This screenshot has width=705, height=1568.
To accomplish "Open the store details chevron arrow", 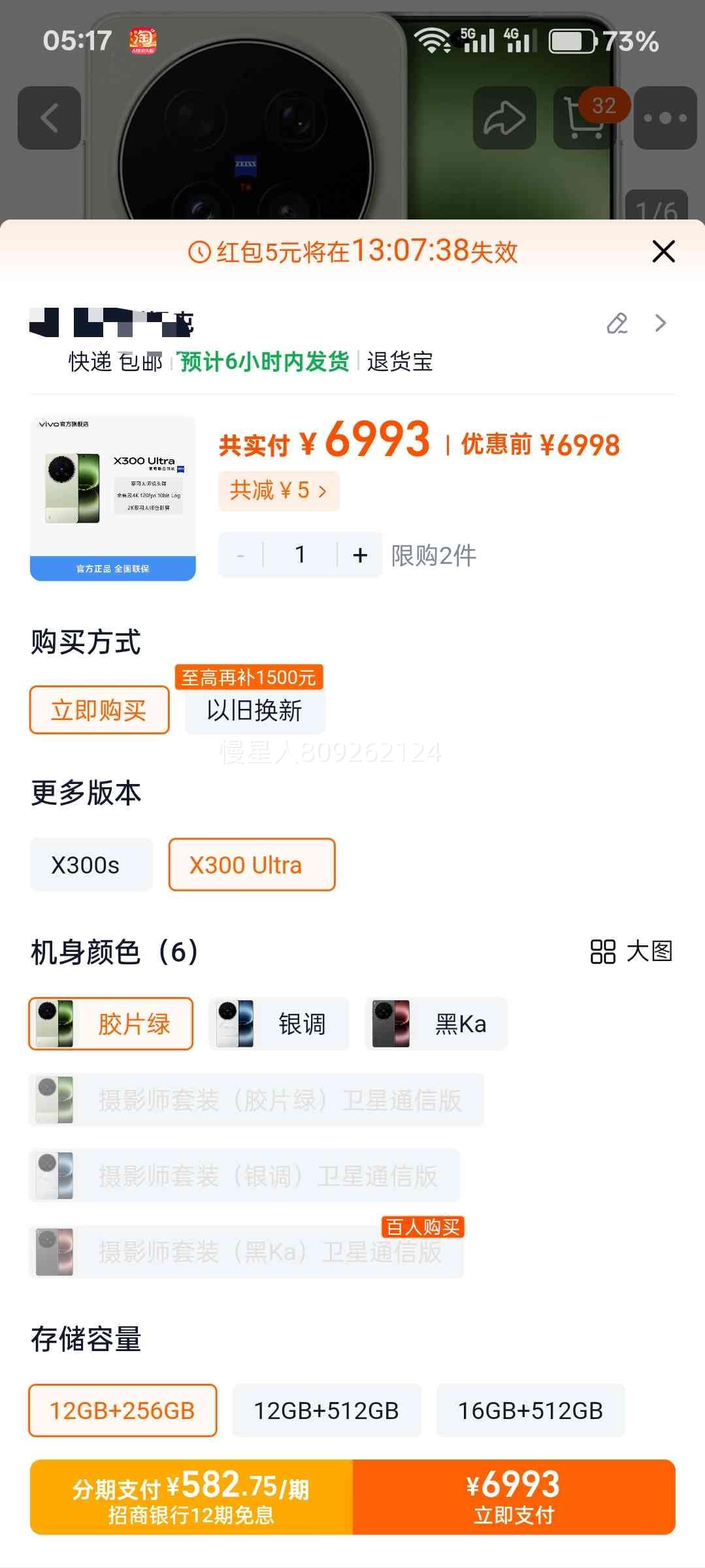I will 660,323.
